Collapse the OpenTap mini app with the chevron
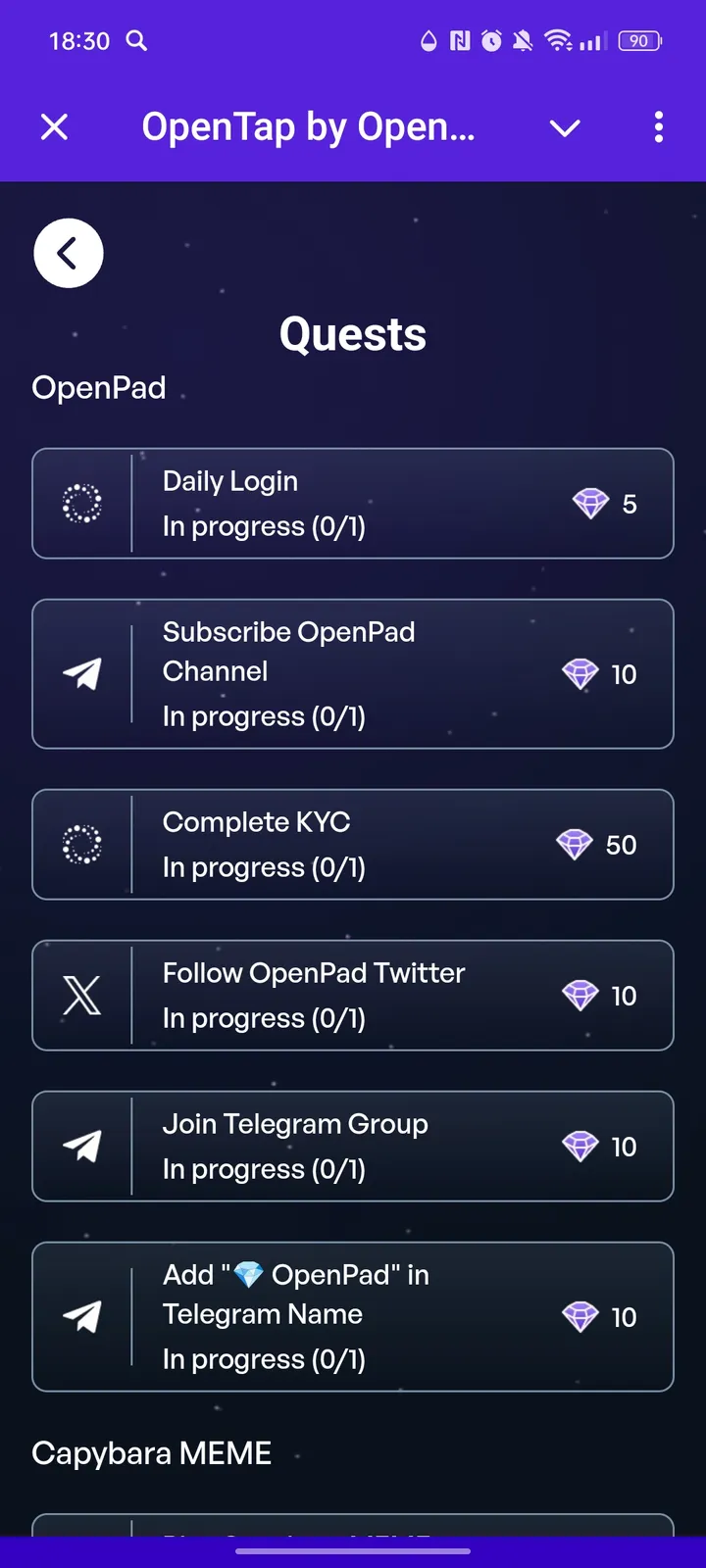Image resolution: width=706 pixels, height=1568 pixels. point(565,127)
